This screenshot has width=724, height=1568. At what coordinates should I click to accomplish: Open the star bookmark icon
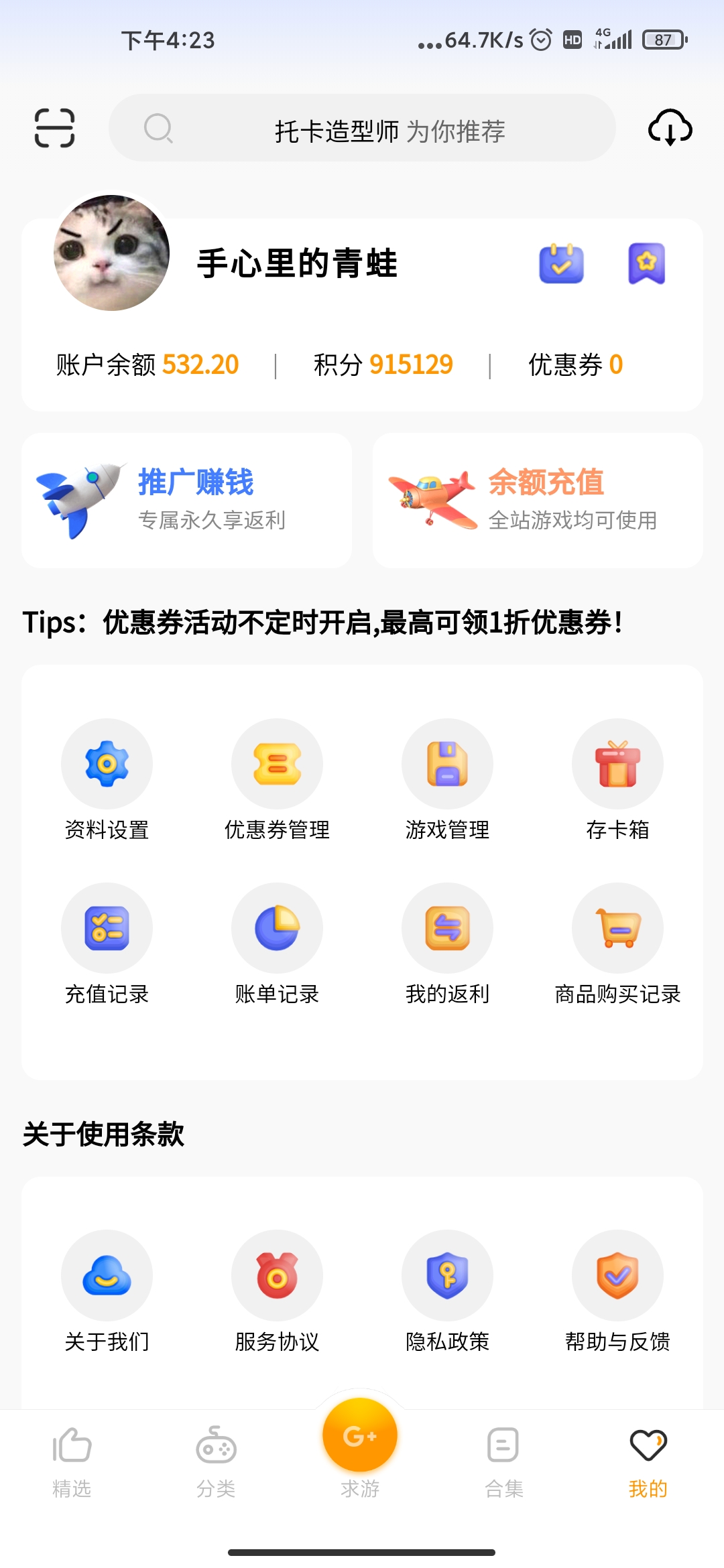point(646,263)
